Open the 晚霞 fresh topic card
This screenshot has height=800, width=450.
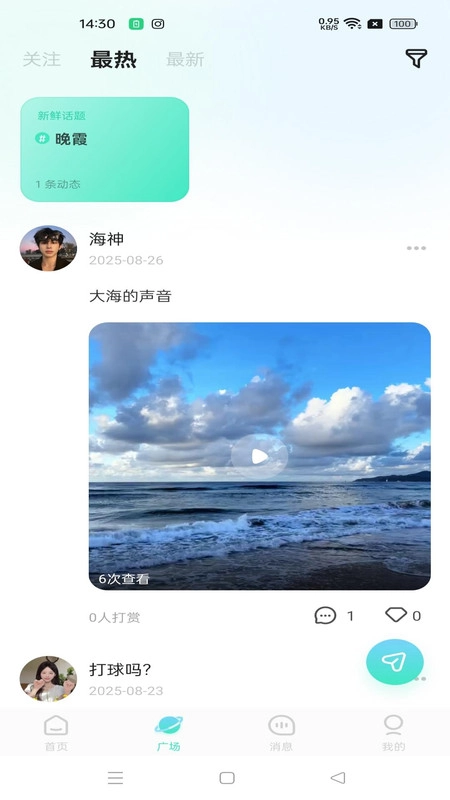click(x=105, y=149)
